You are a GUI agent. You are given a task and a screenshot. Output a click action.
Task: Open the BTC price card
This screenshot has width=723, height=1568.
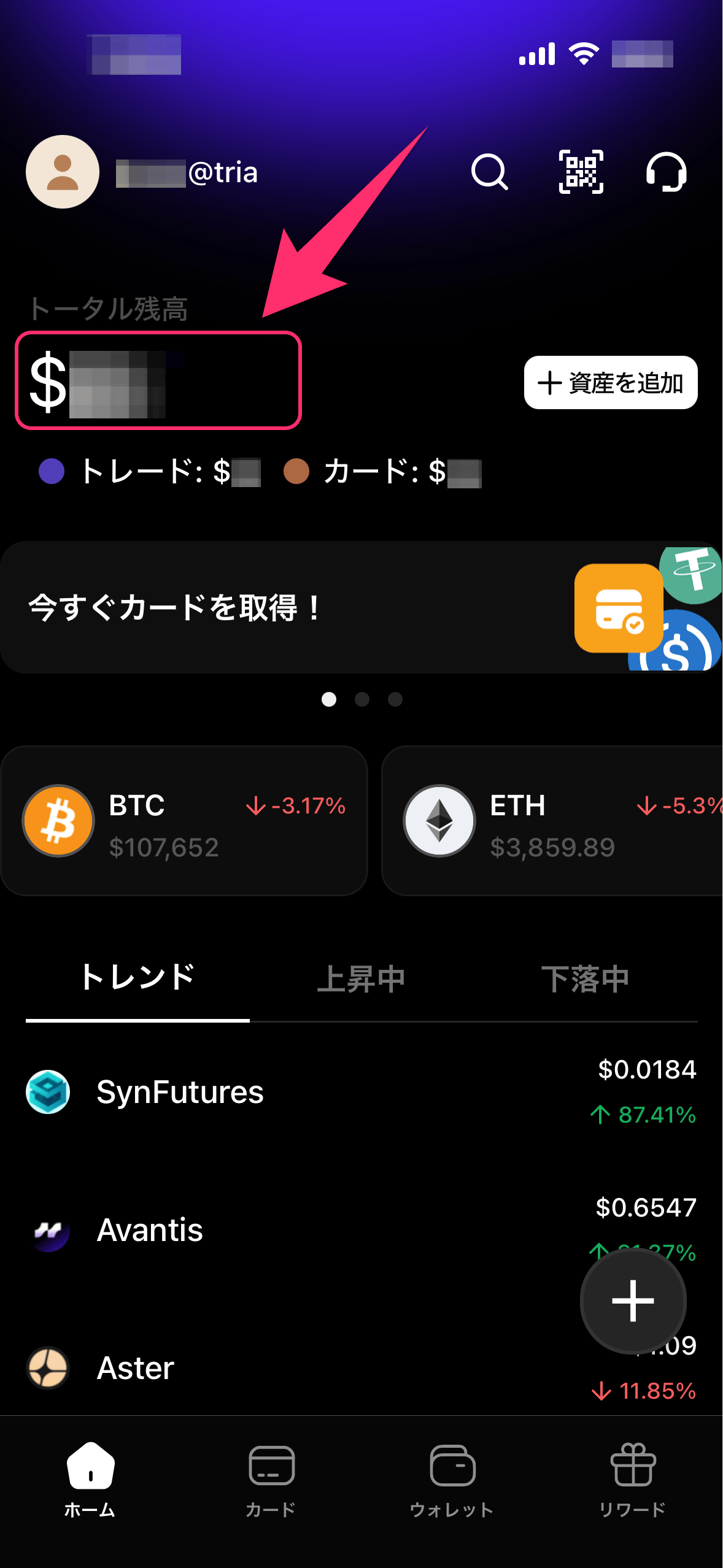184,821
